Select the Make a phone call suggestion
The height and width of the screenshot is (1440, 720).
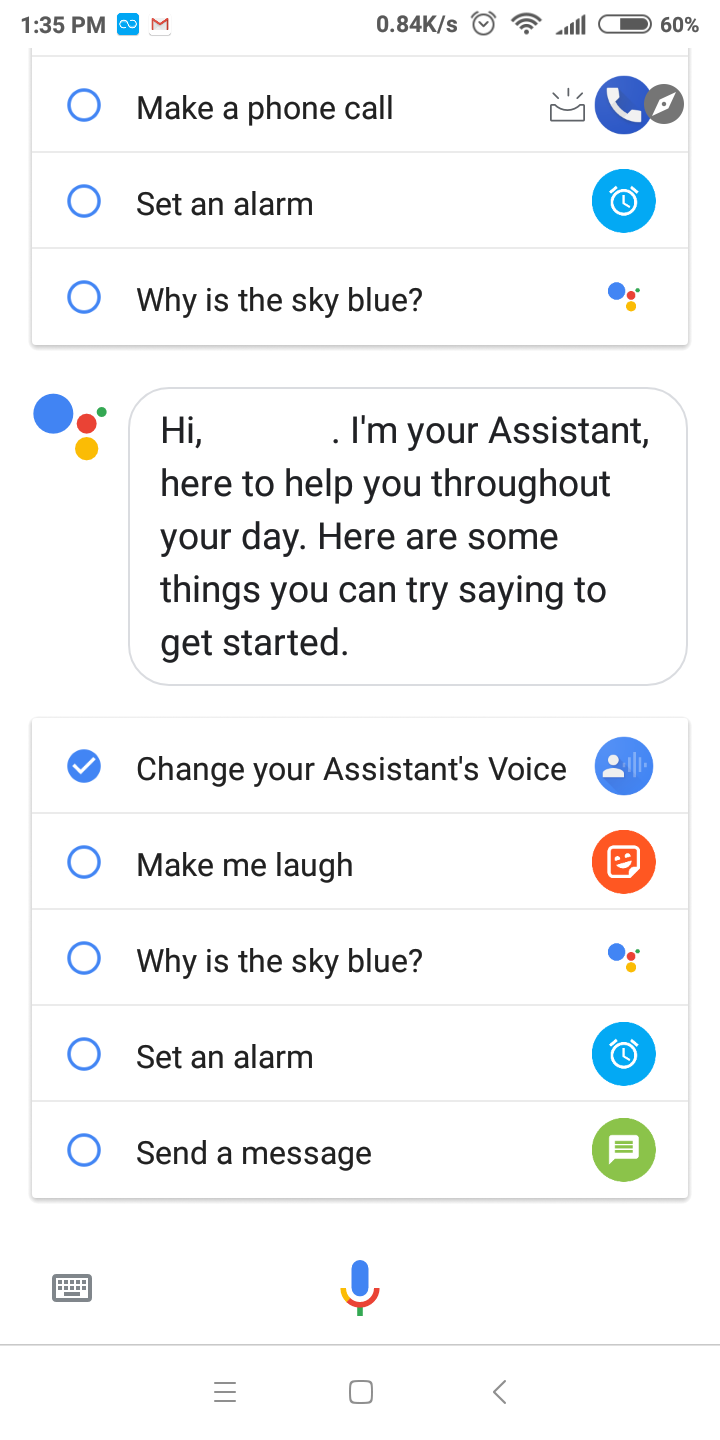[x=360, y=107]
